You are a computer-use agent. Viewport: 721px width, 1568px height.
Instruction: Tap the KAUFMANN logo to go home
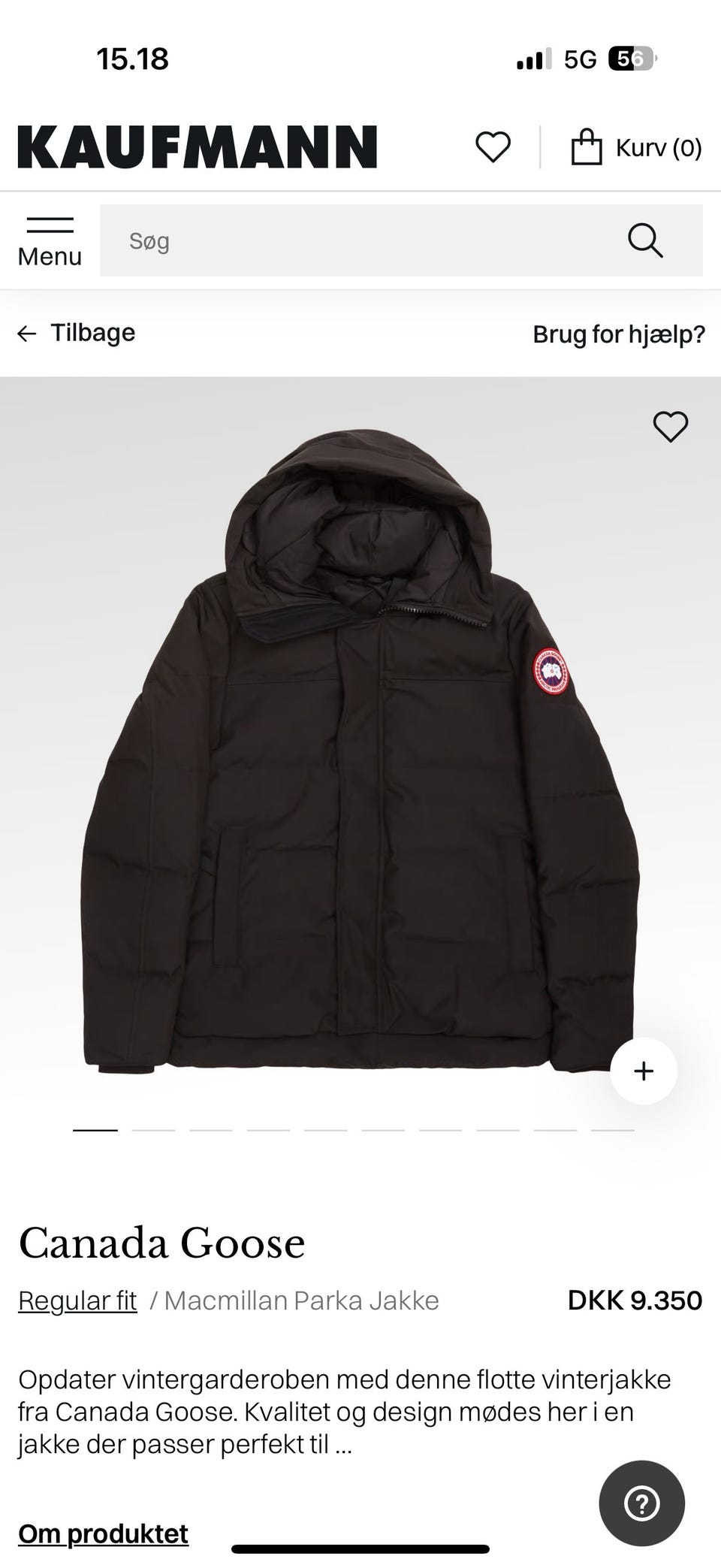pyautogui.click(x=198, y=147)
